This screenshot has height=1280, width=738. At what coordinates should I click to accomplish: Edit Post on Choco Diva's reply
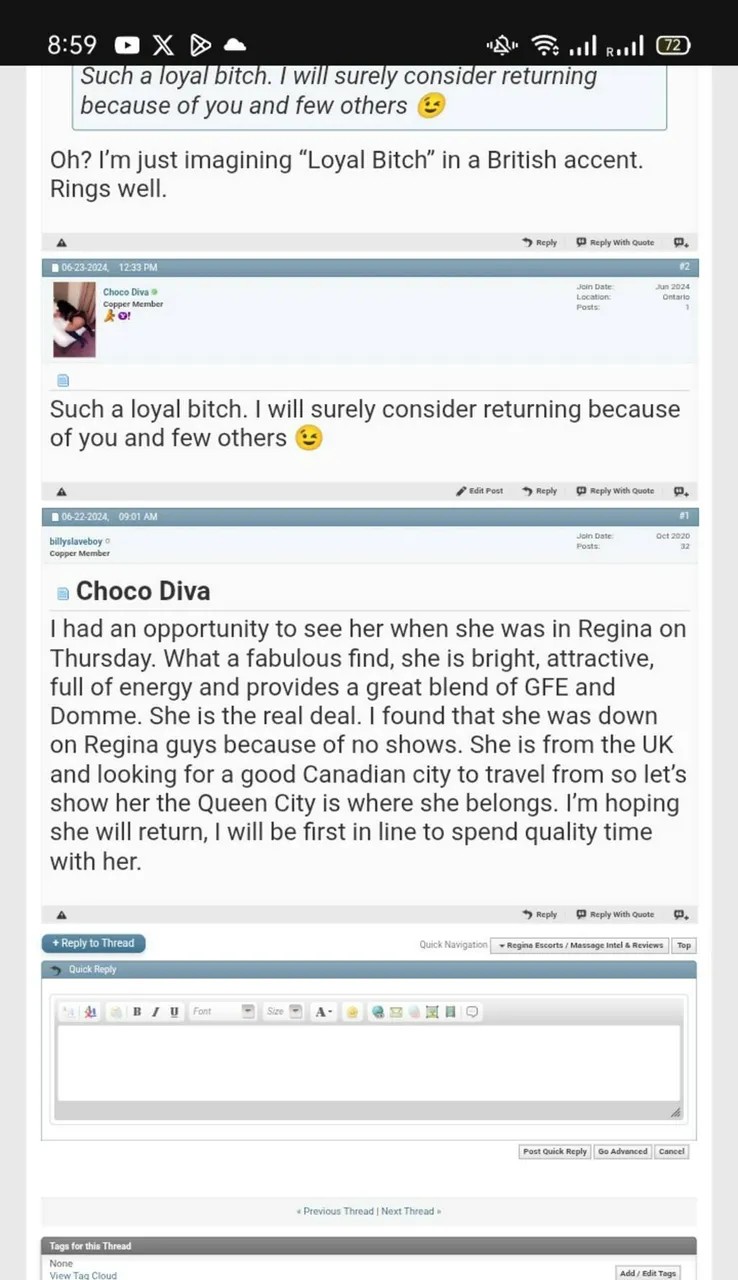coord(480,491)
